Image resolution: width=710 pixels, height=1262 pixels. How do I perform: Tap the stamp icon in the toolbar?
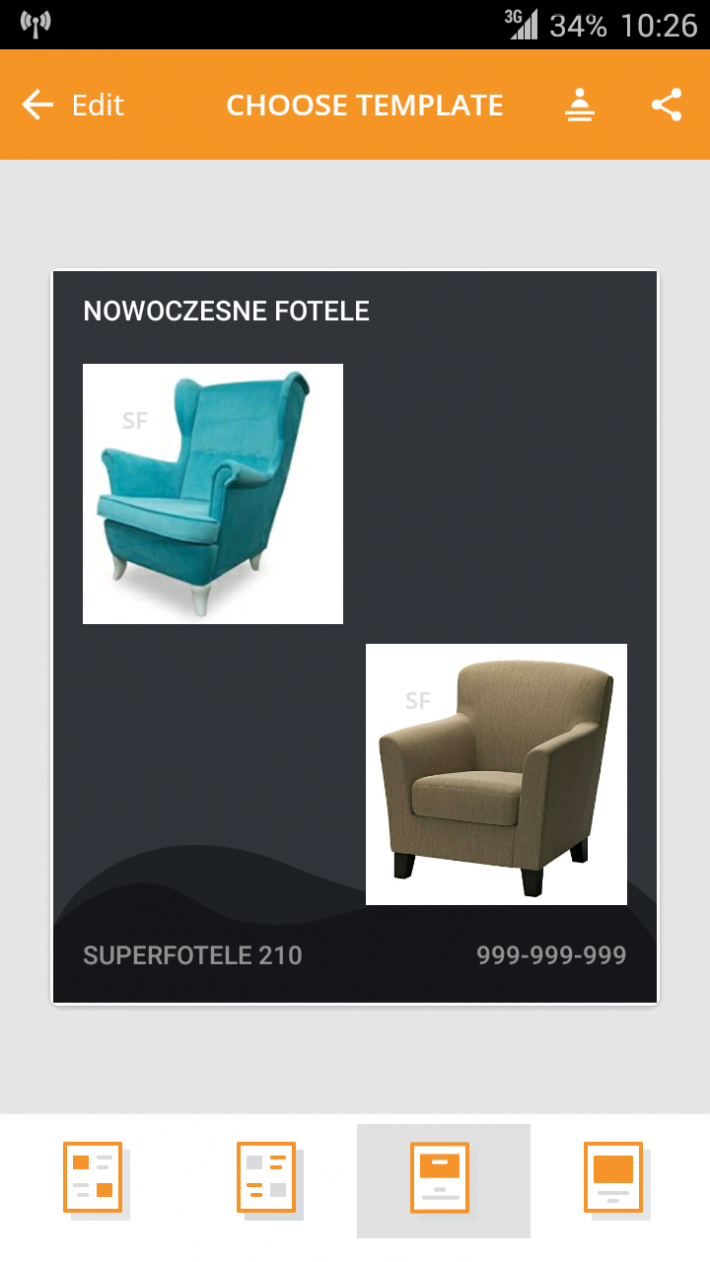[x=579, y=105]
